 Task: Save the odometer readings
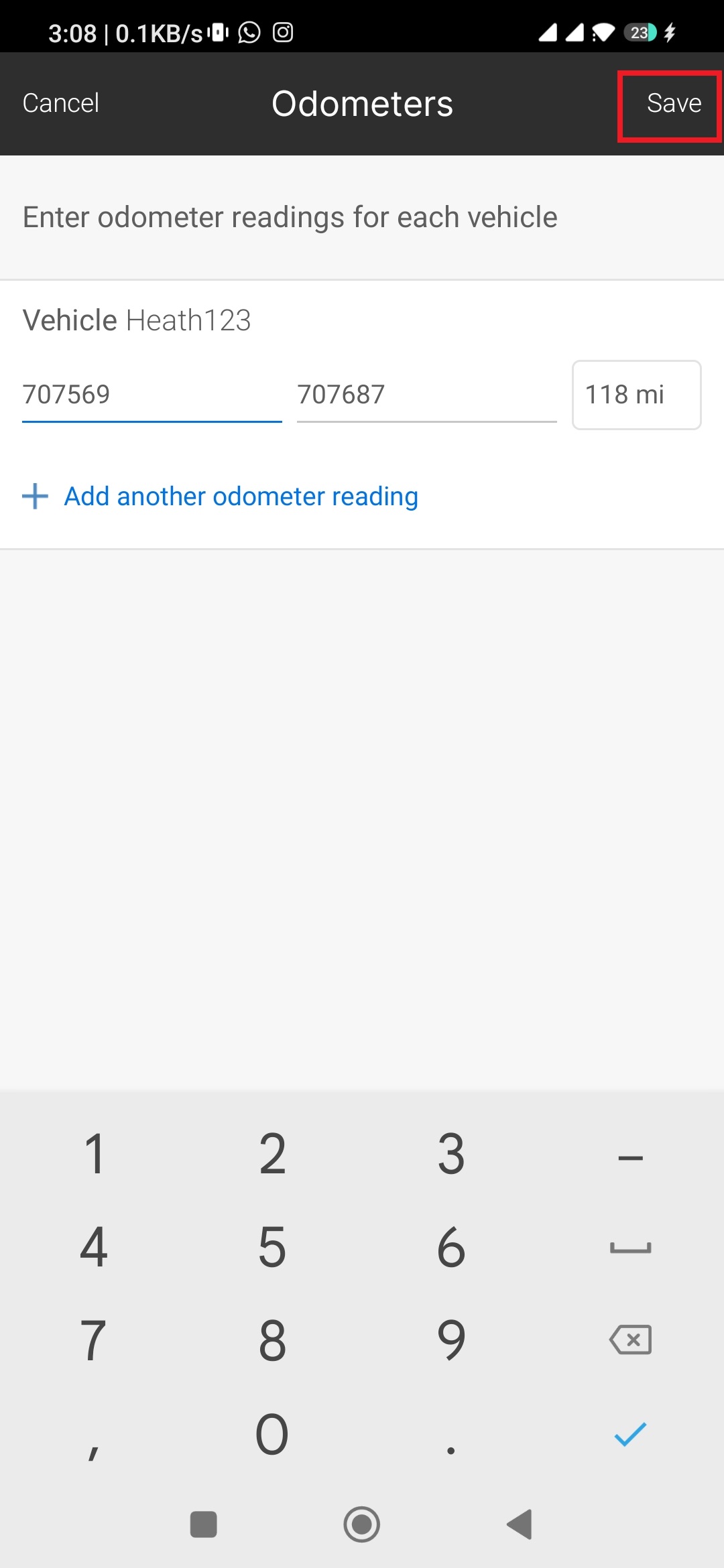click(x=673, y=104)
